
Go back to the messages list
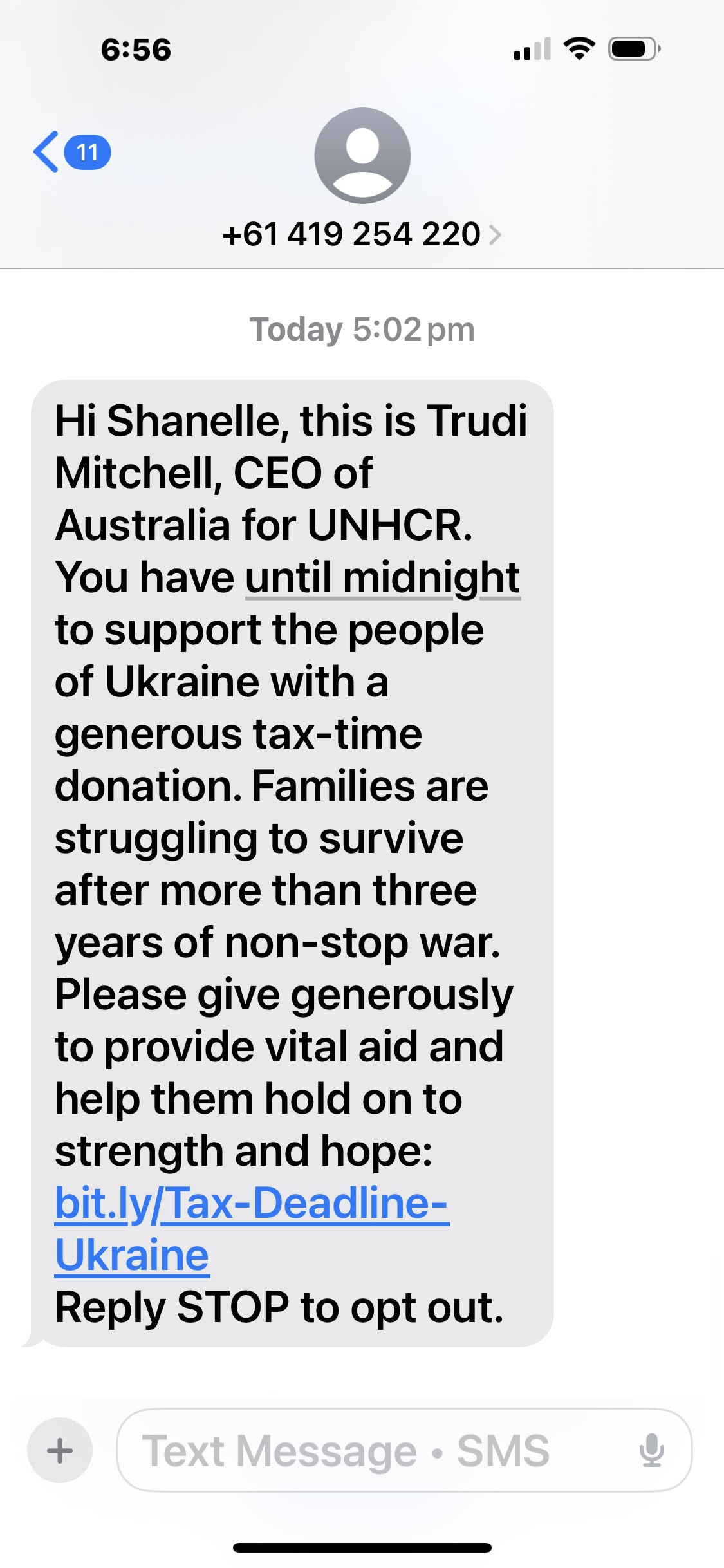(71, 152)
